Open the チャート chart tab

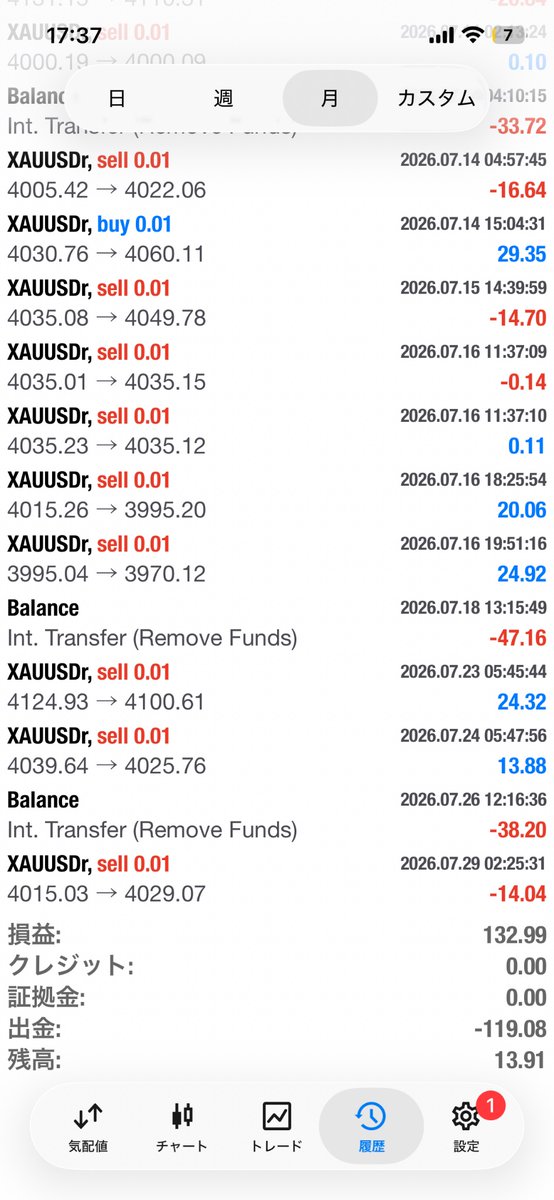182,1128
